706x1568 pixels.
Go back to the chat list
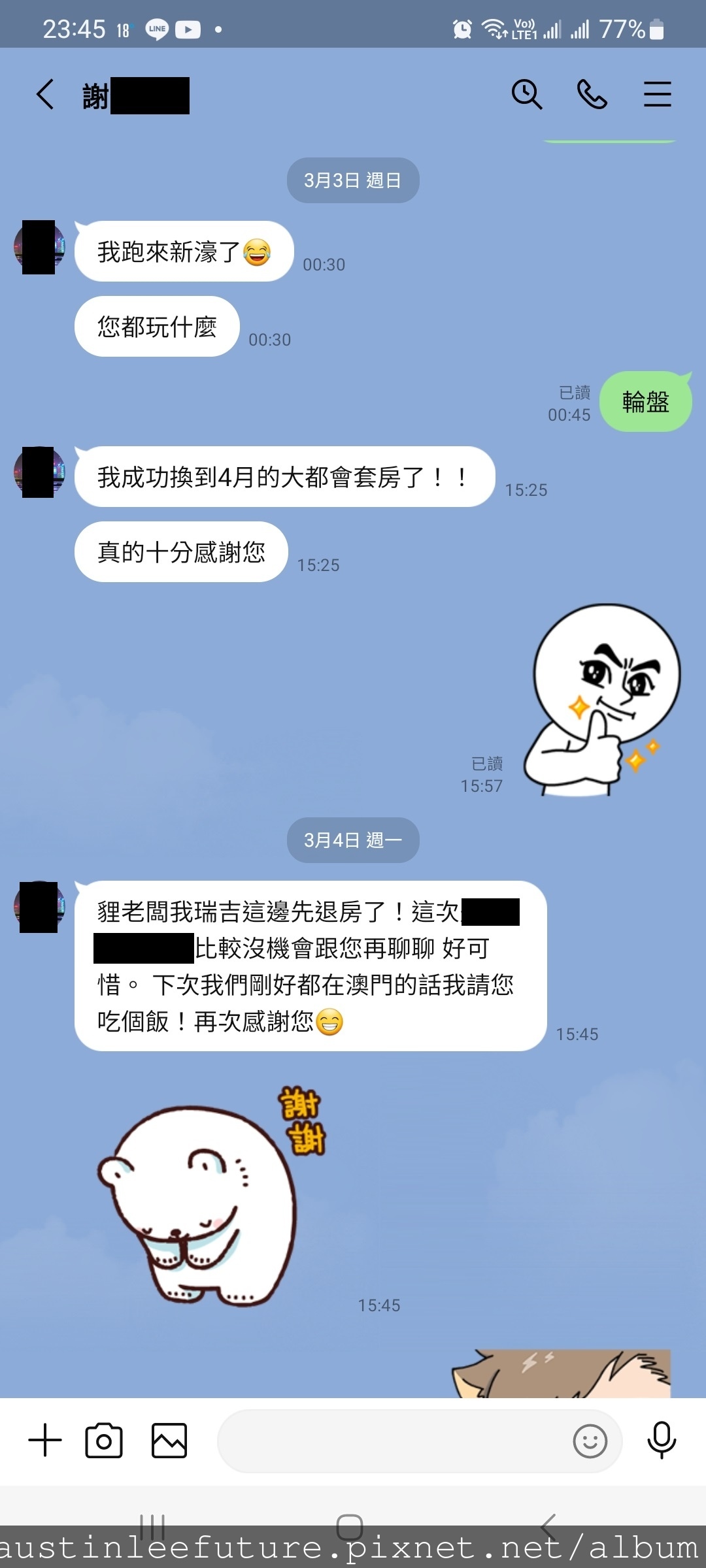click(44, 95)
